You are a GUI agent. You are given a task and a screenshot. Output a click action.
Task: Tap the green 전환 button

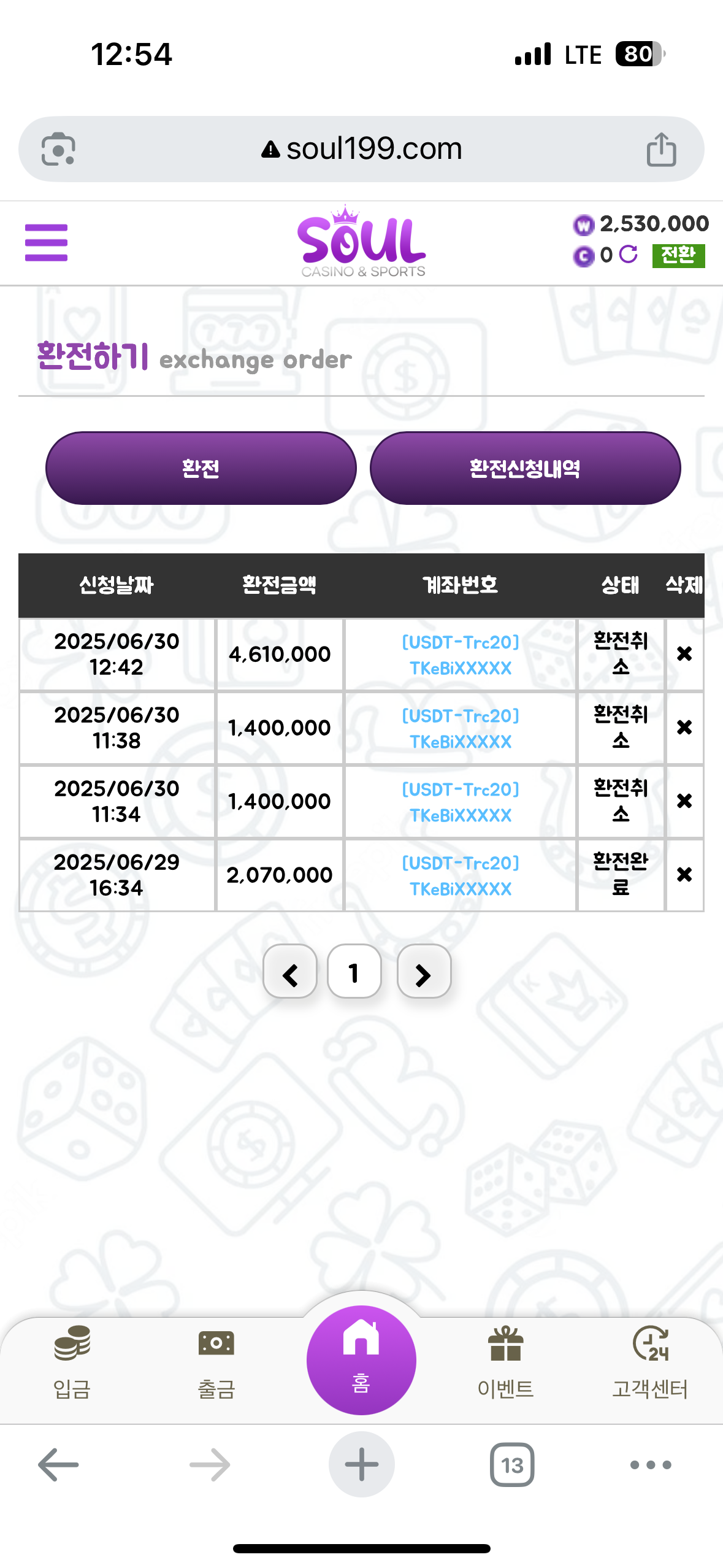point(678,255)
